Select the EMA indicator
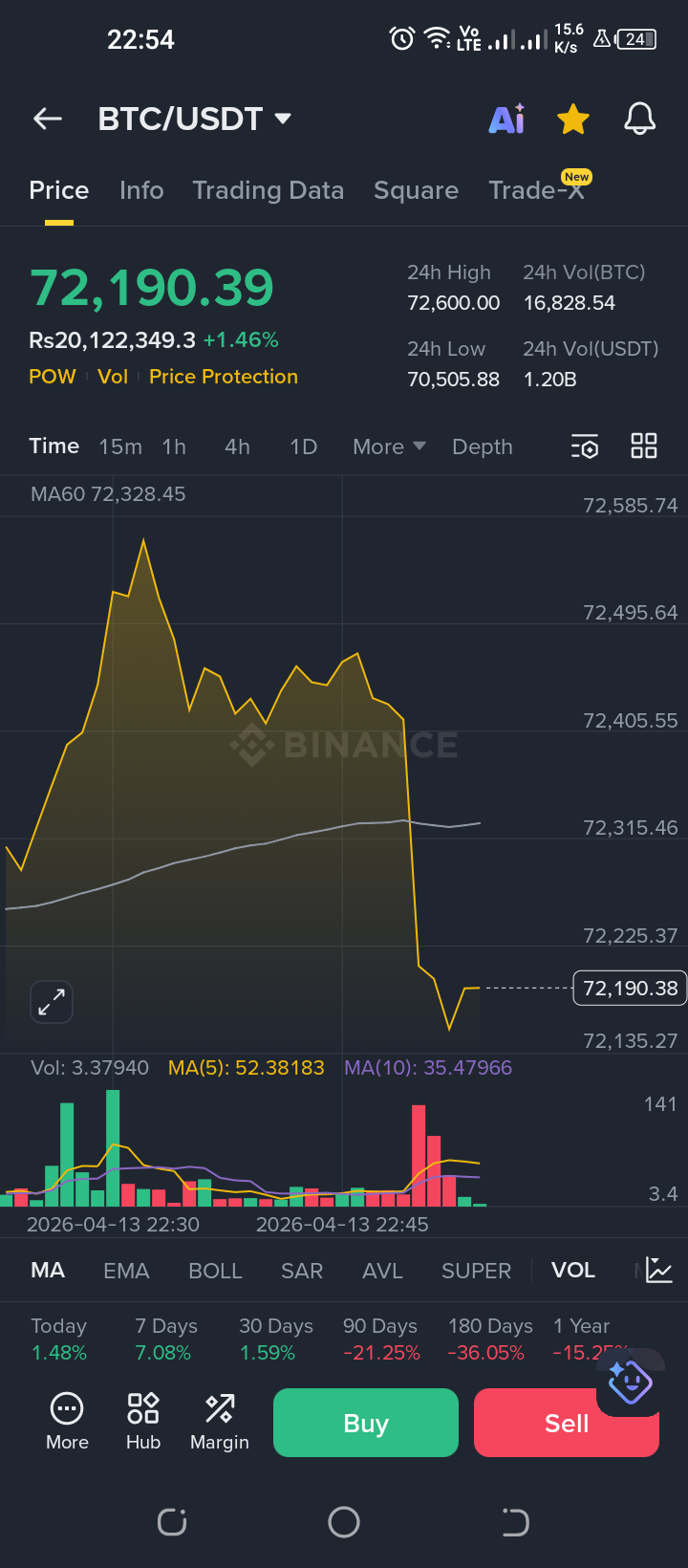 coord(126,1271)
